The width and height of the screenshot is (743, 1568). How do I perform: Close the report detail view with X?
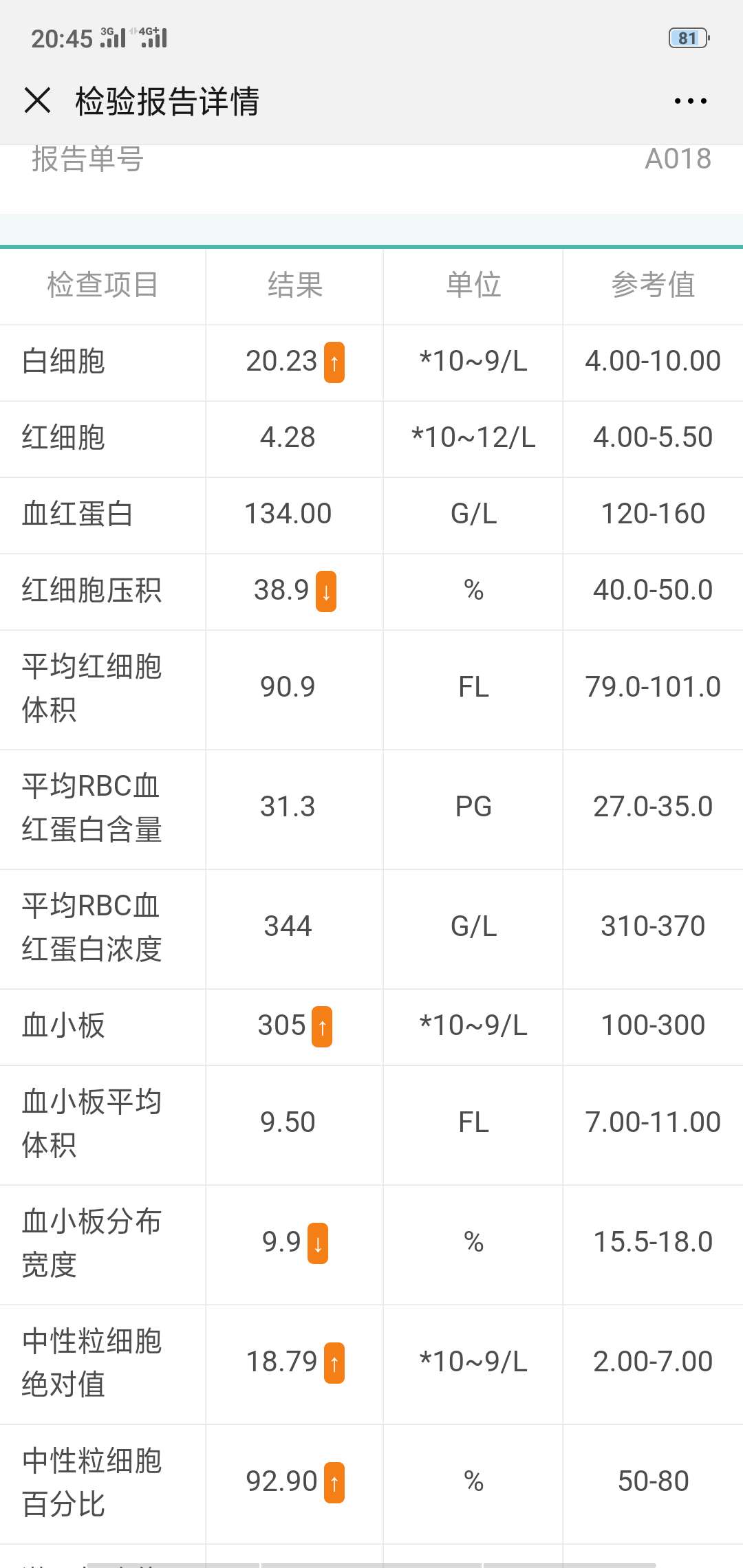39,101
